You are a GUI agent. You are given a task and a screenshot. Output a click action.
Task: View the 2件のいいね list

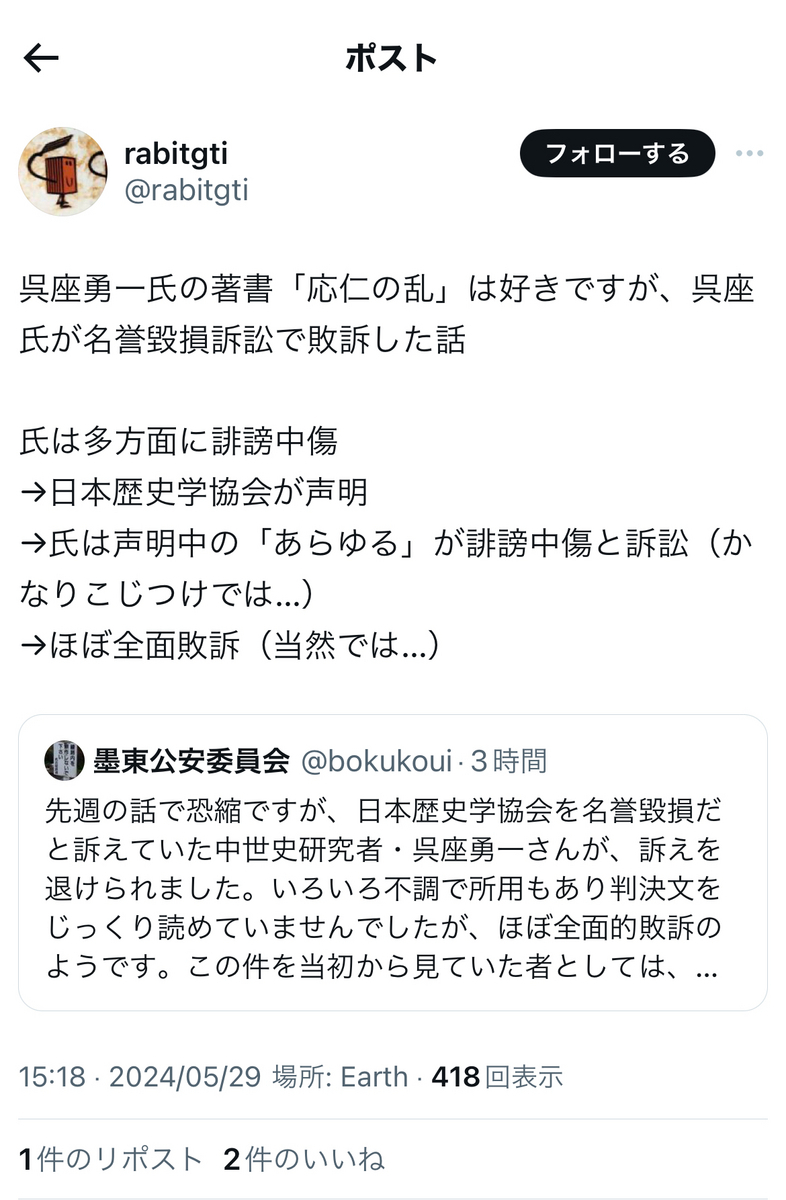[x=304, y=1159]
